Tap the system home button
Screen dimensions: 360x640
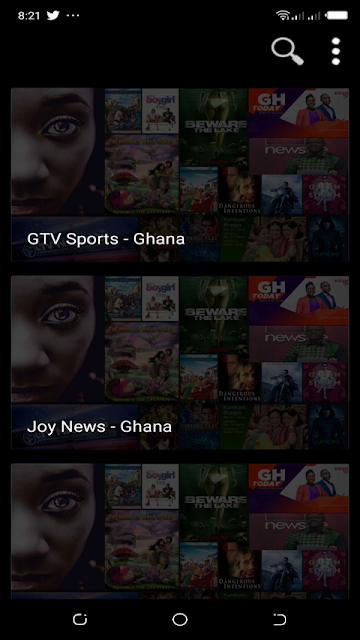point(180,620)
